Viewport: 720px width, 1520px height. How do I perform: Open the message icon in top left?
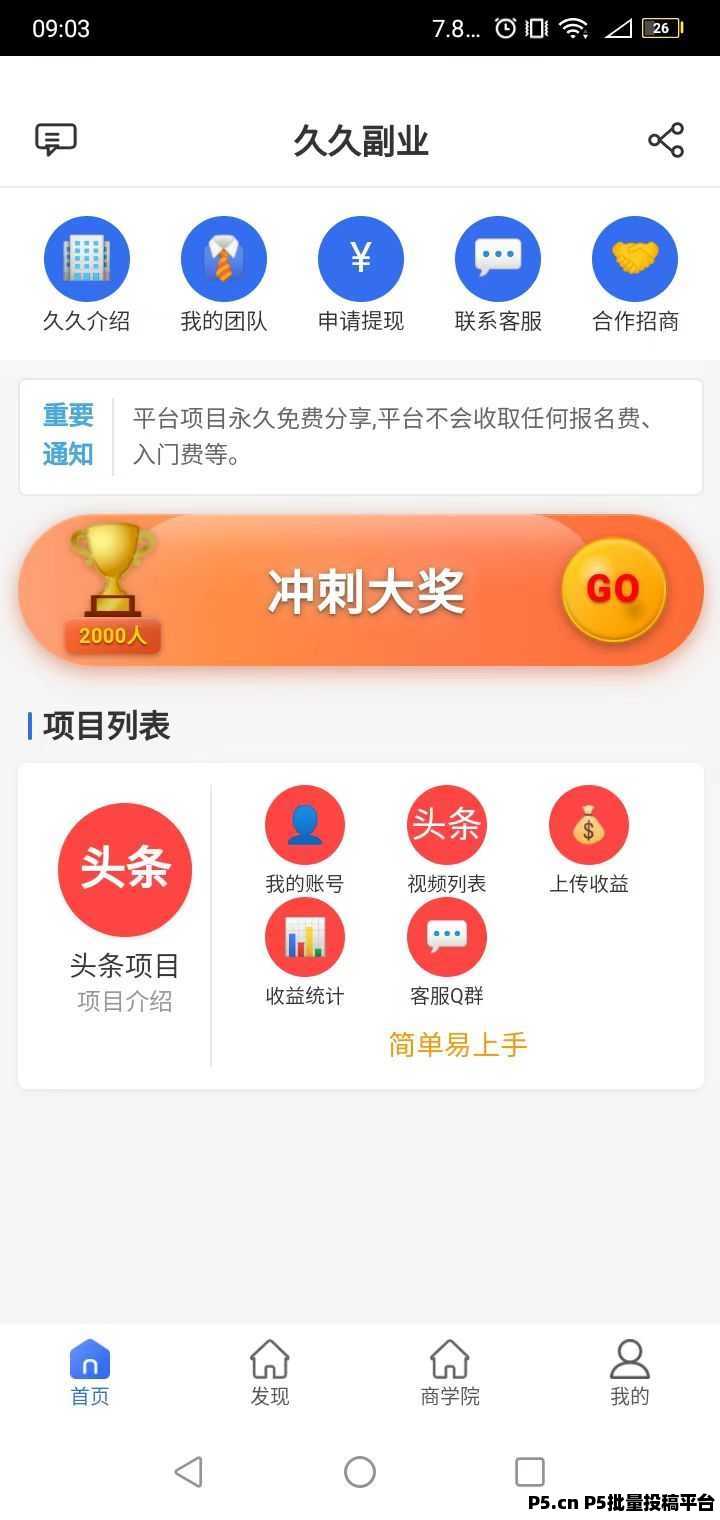point(55,139)
